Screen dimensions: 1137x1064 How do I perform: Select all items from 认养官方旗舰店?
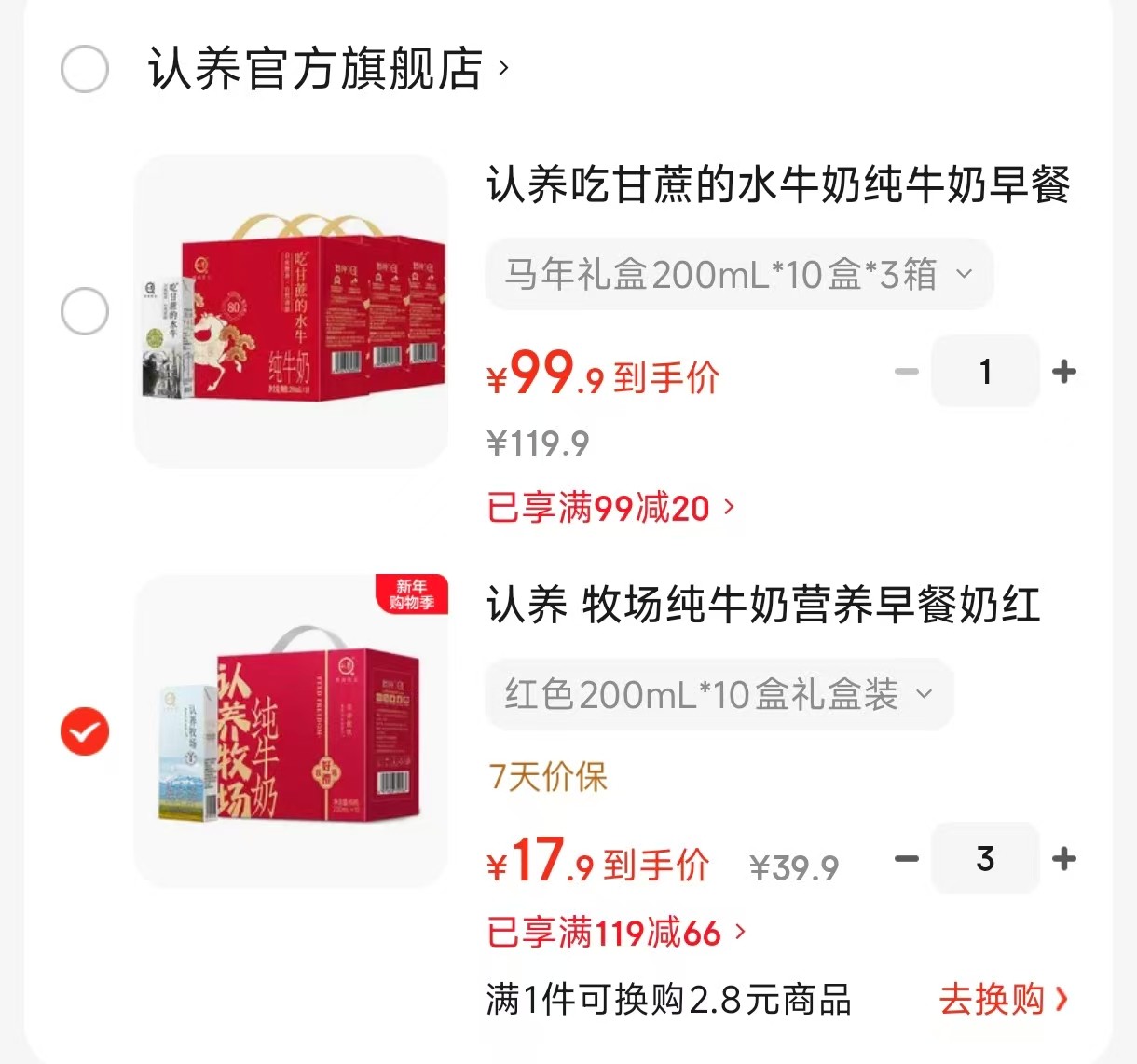(x=85, y=69)
